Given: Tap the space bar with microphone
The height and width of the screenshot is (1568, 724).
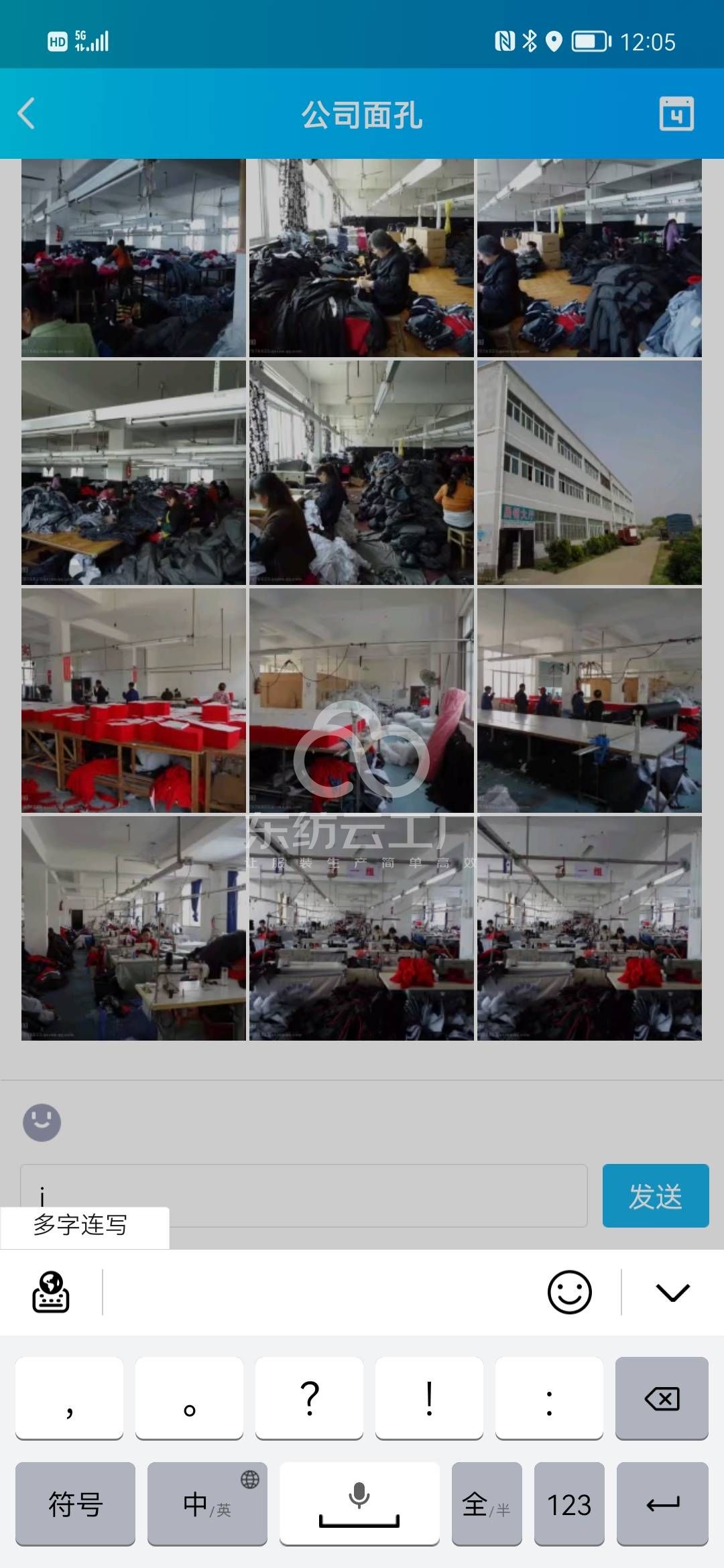Looking at the screenshot, I should (359, 1504).
